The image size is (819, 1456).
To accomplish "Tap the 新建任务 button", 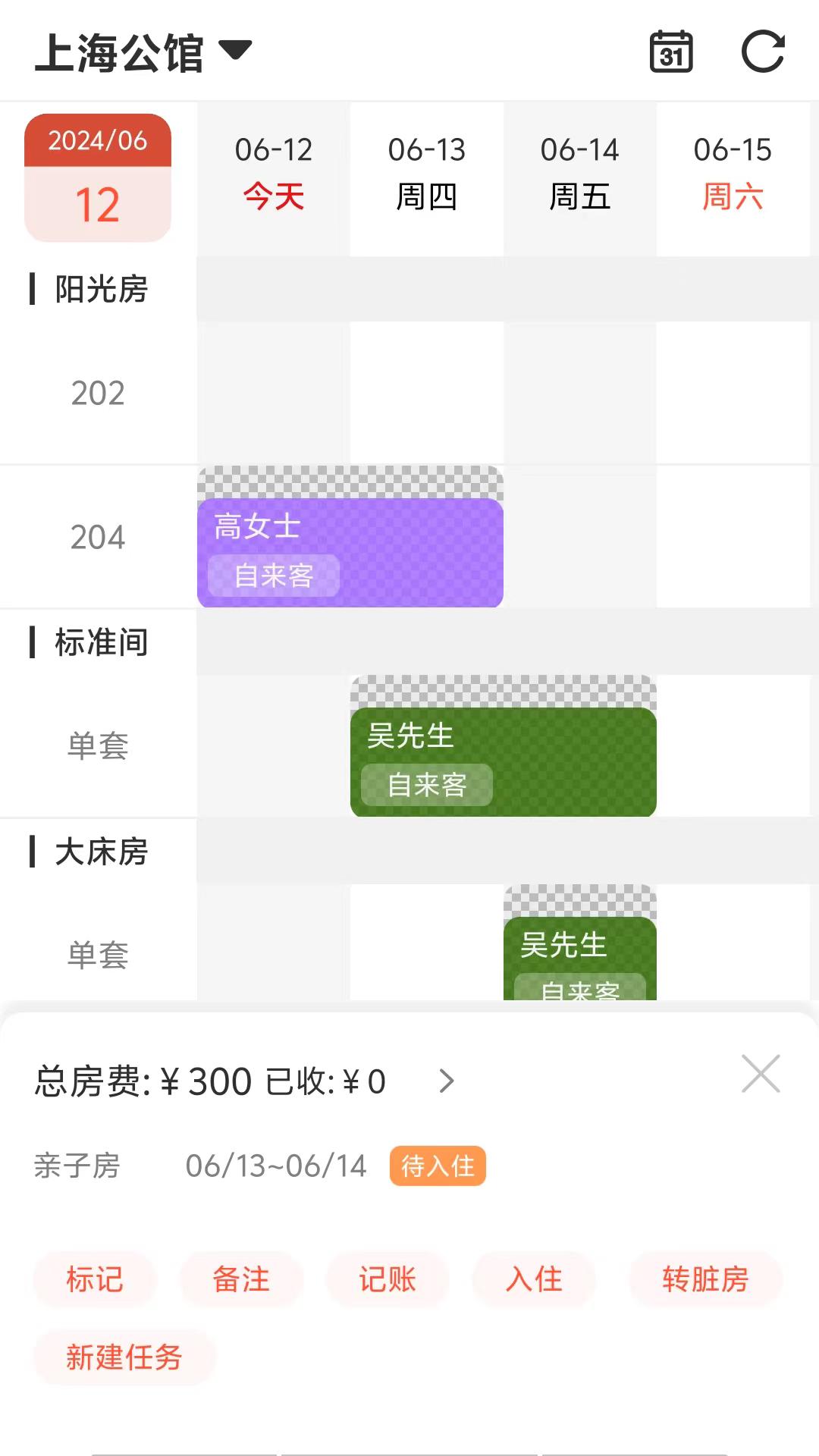I will (x=123, y=1357).
